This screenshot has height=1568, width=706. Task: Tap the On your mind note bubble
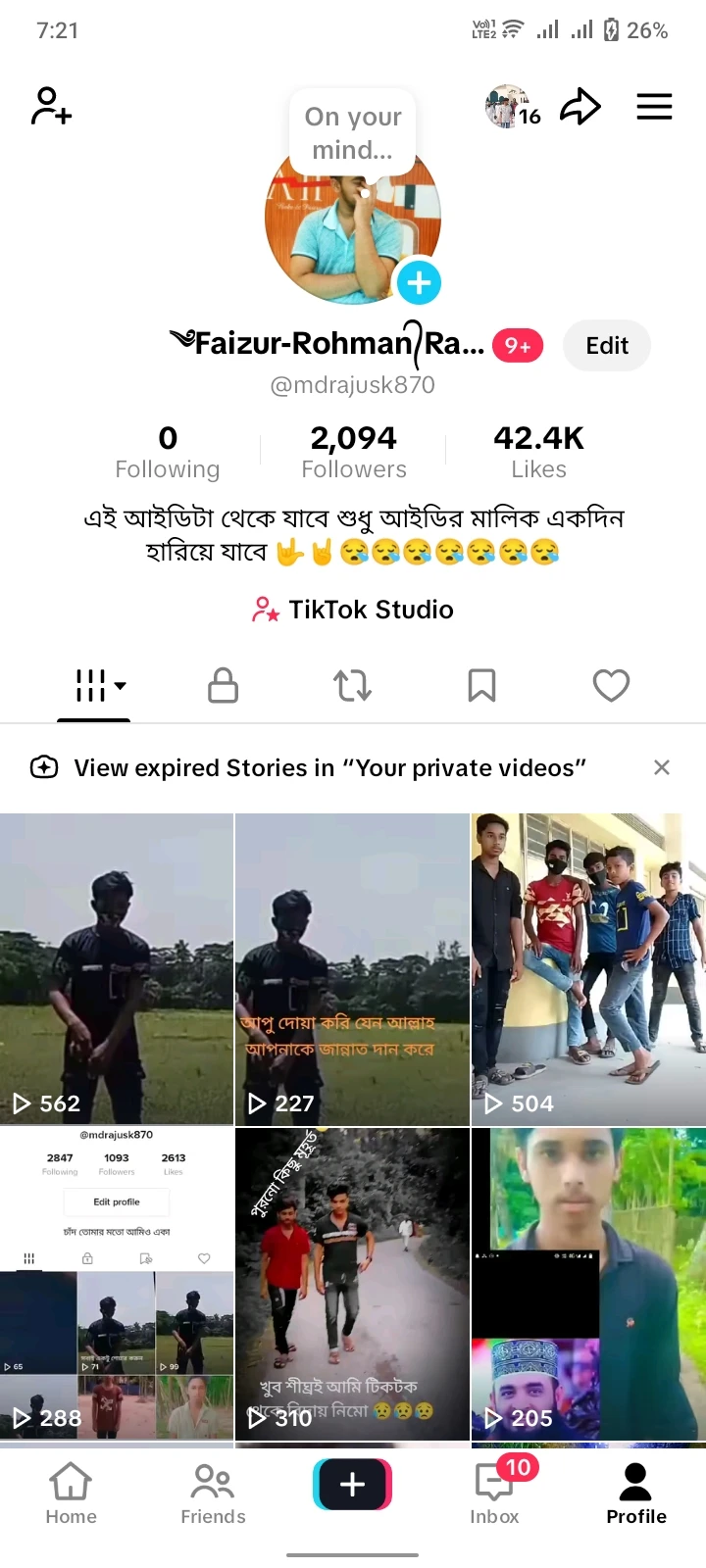pos(353,133)
